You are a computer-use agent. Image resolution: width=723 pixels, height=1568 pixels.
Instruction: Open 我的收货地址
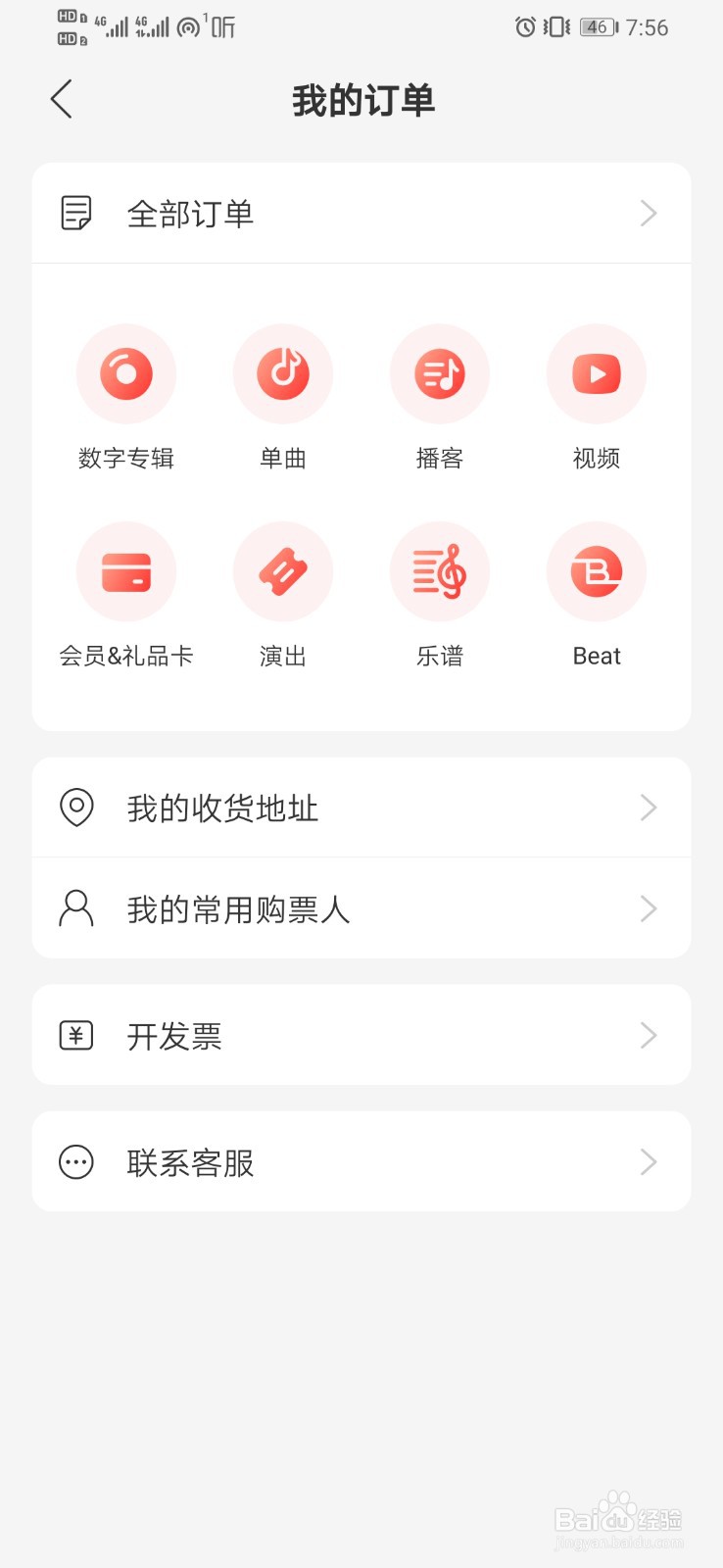point(361,808)
